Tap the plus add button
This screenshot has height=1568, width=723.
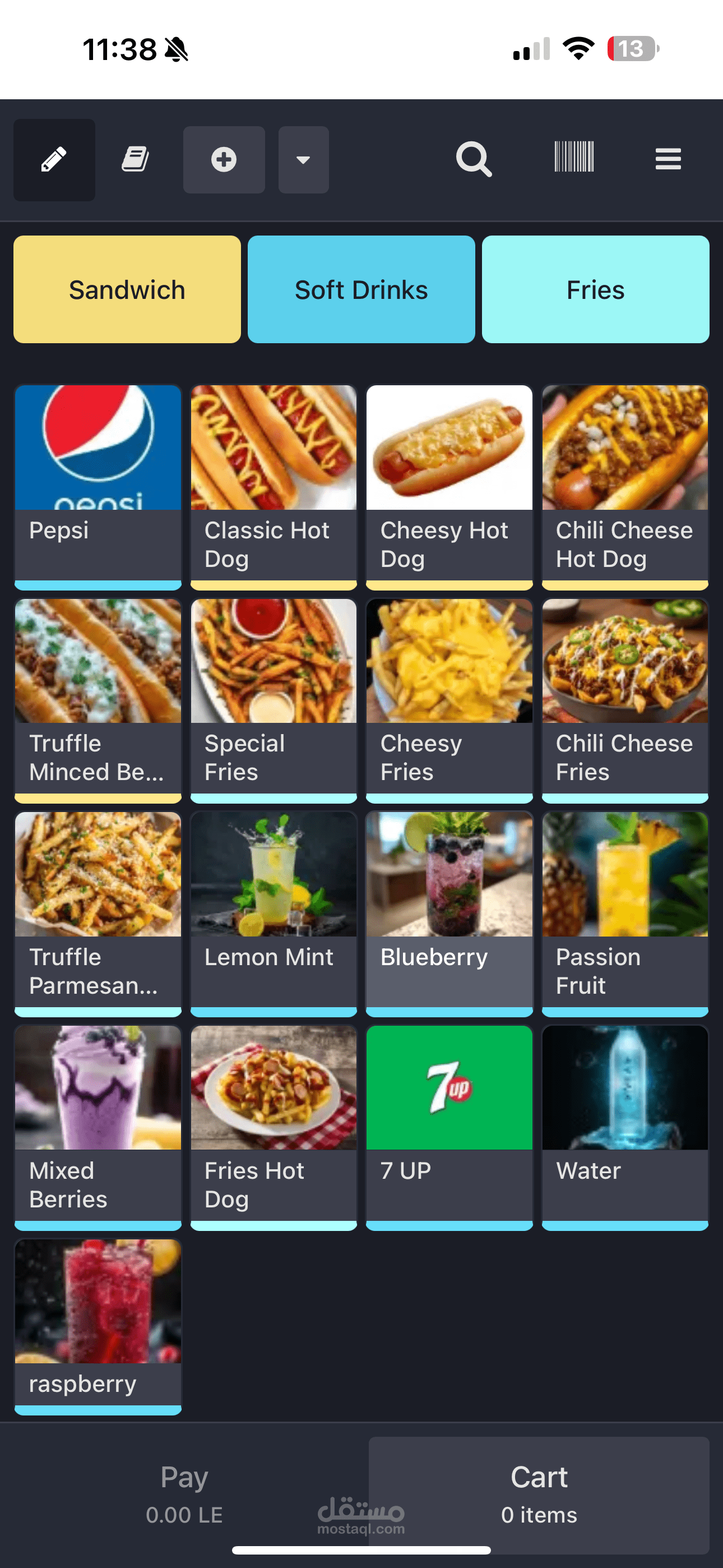(224, 159)
